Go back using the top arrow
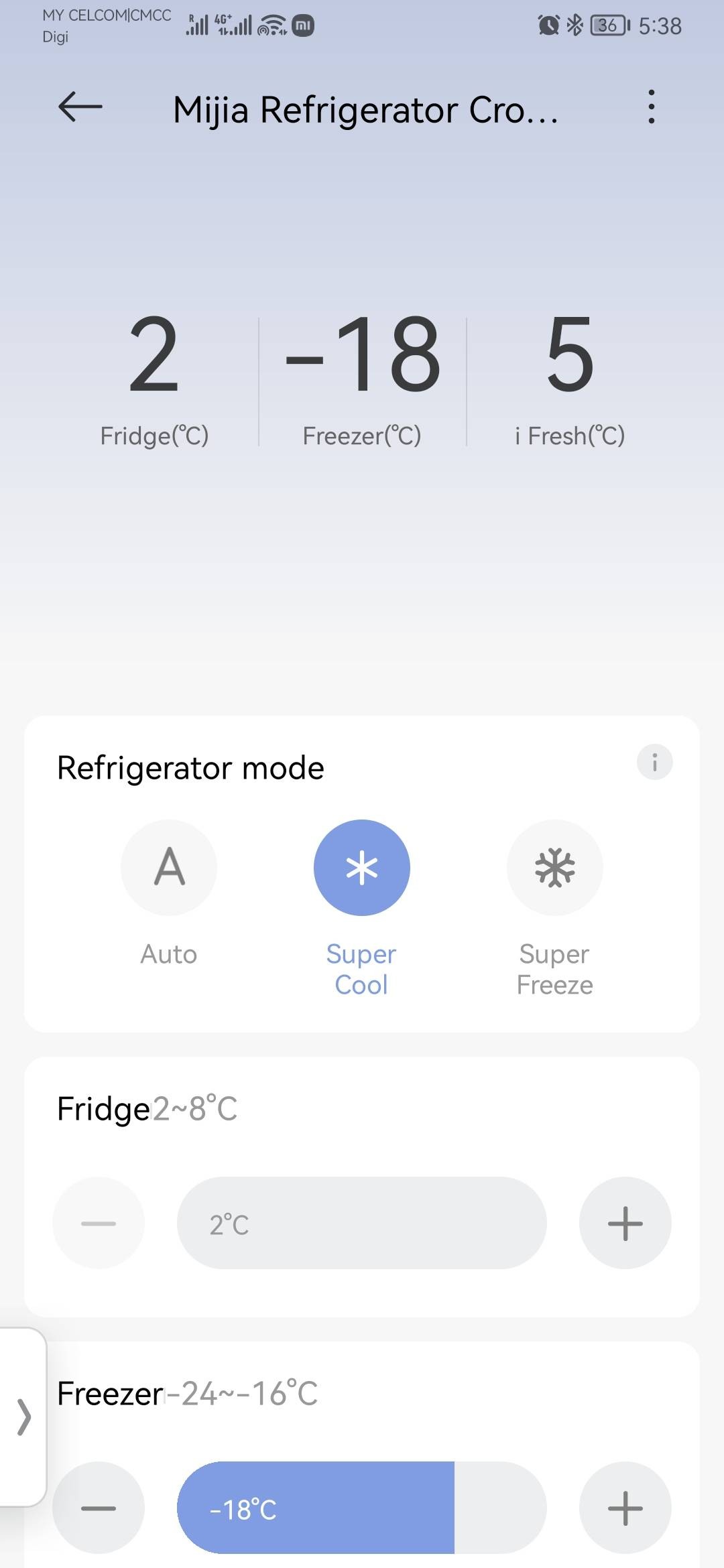The image size is (724, 1568). [x=80, y=107]
